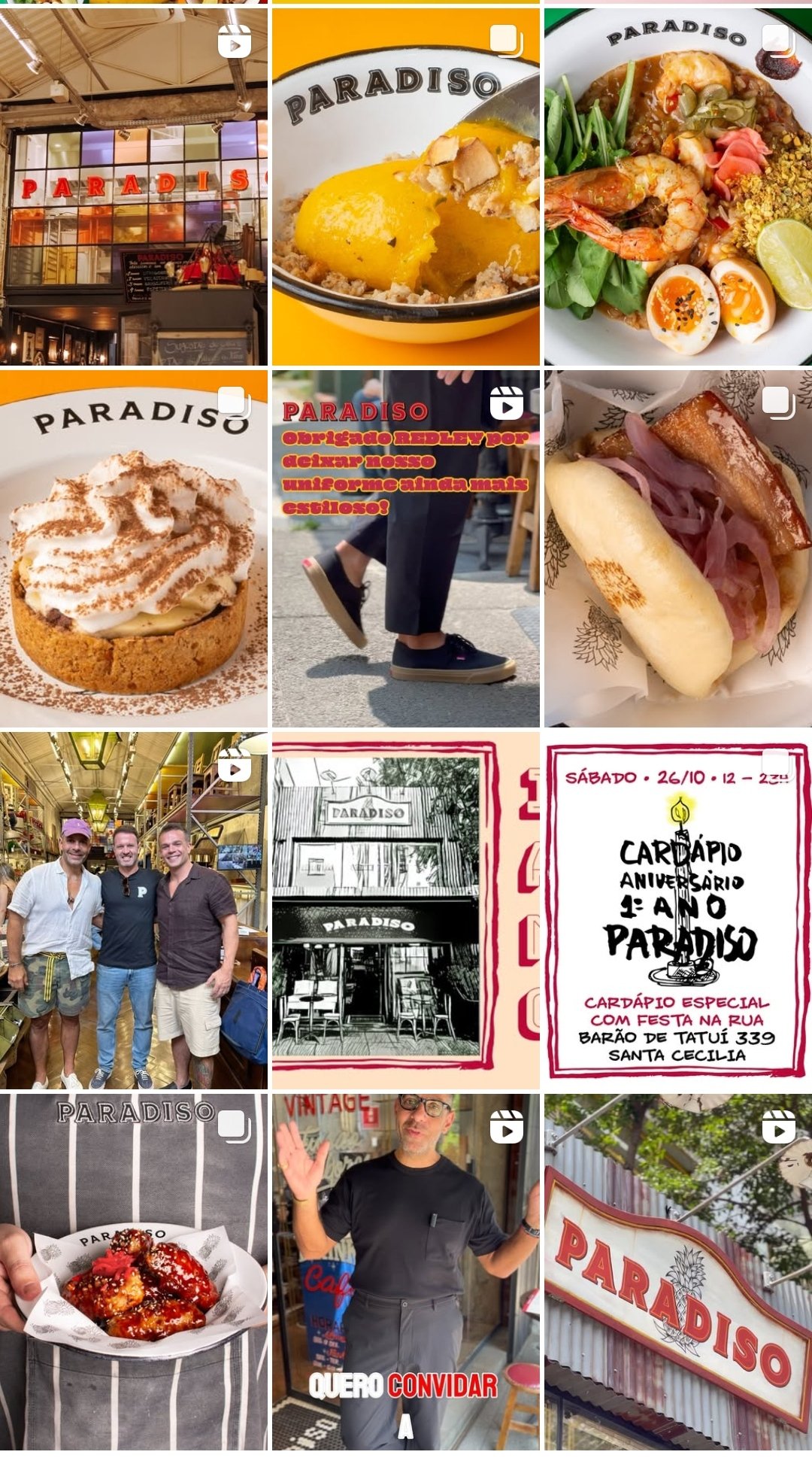Open the yellow mango dessert bowl post

click(405, 186)
